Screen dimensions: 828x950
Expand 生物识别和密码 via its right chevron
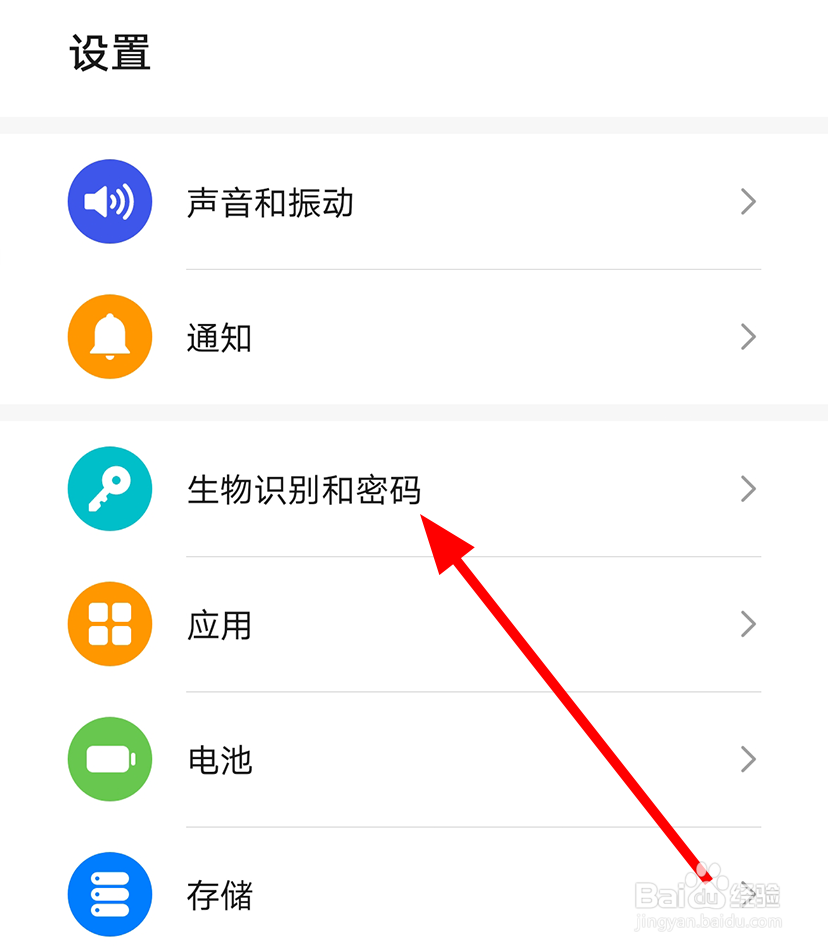(x=749, y=489)
